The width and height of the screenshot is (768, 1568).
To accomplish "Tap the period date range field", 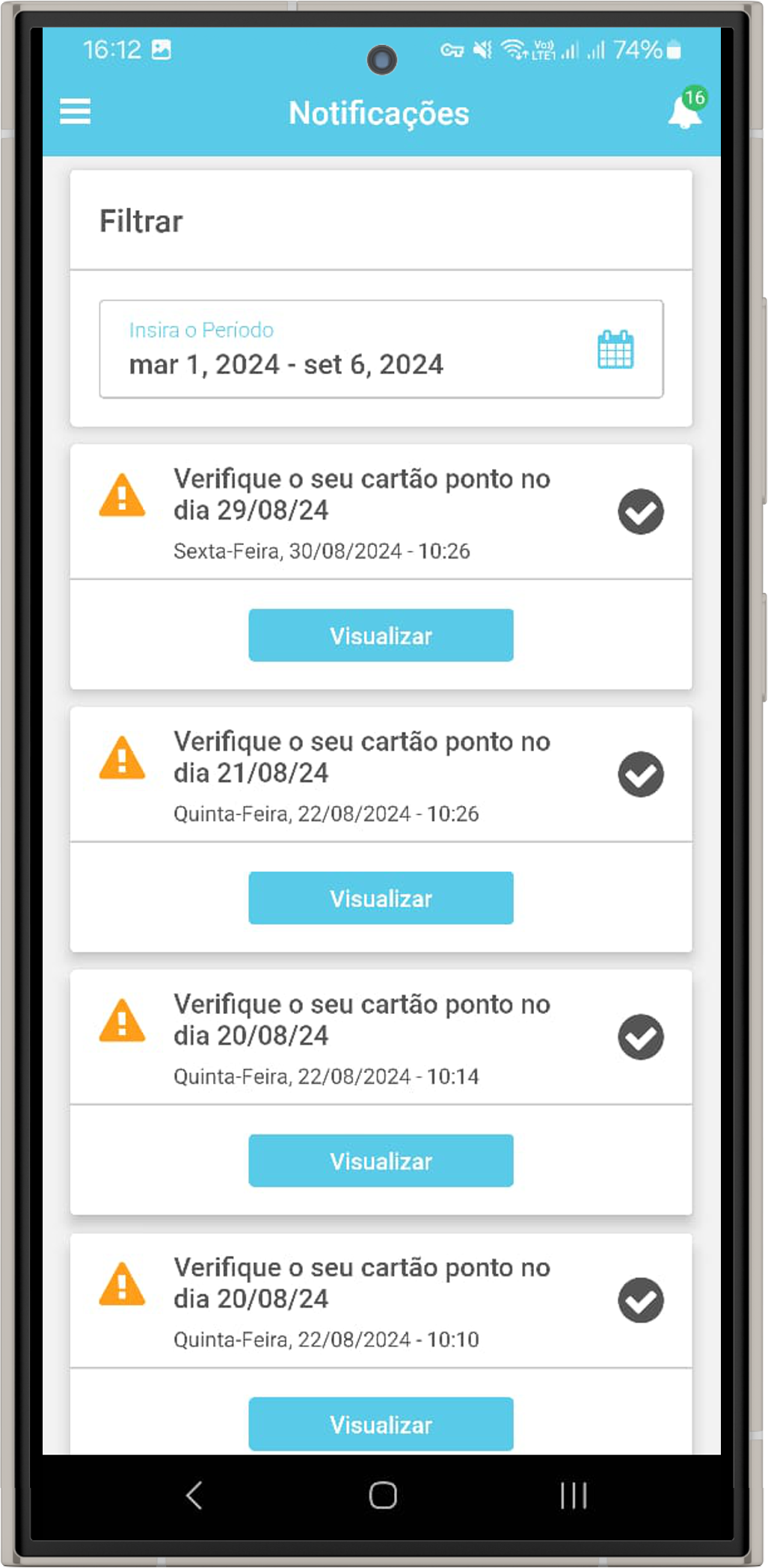I will click(337, 349).
